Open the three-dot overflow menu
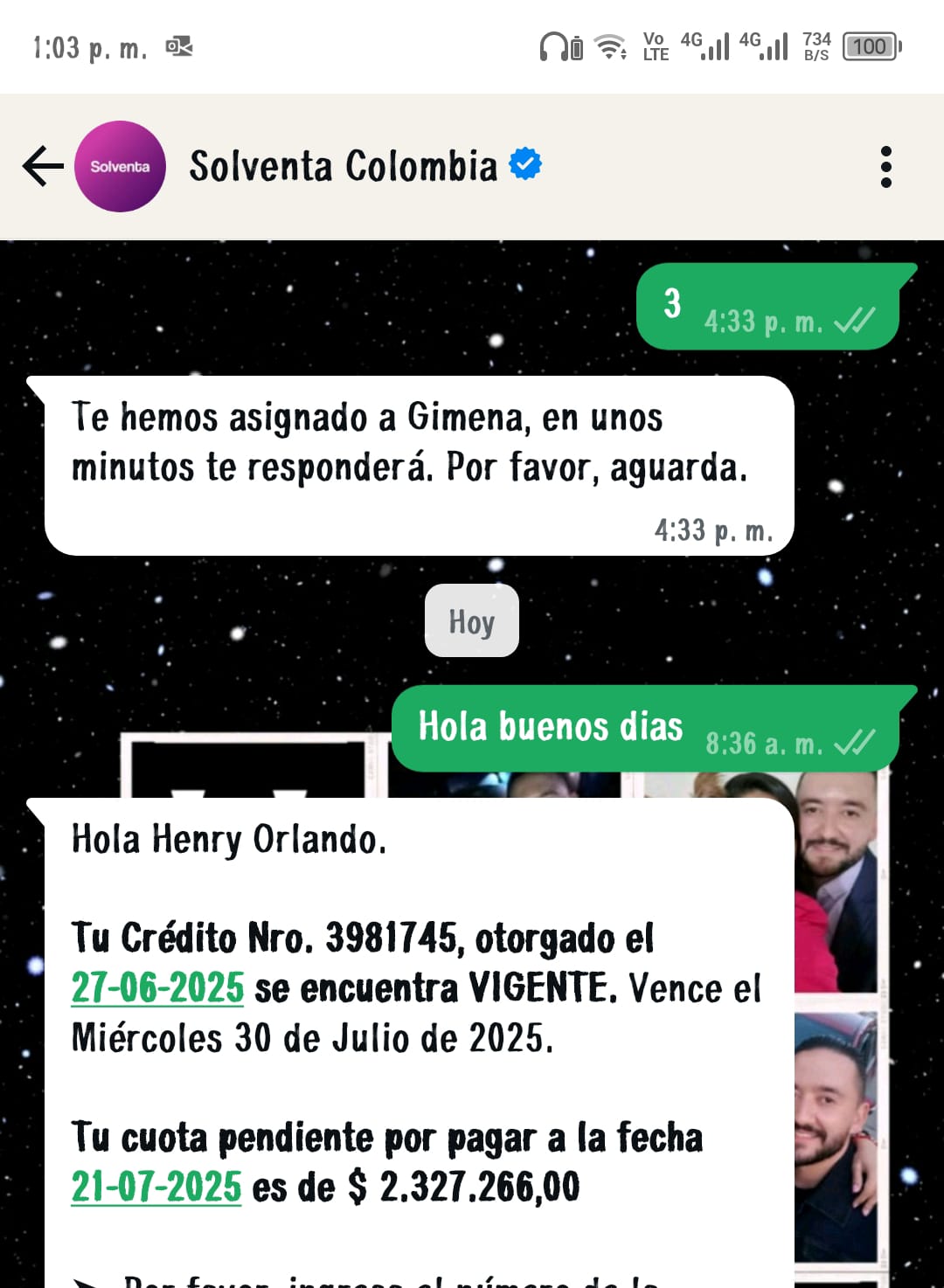The height and width of the screenshot is (1288, 944). pyautogui.click(x=885, y=166)
